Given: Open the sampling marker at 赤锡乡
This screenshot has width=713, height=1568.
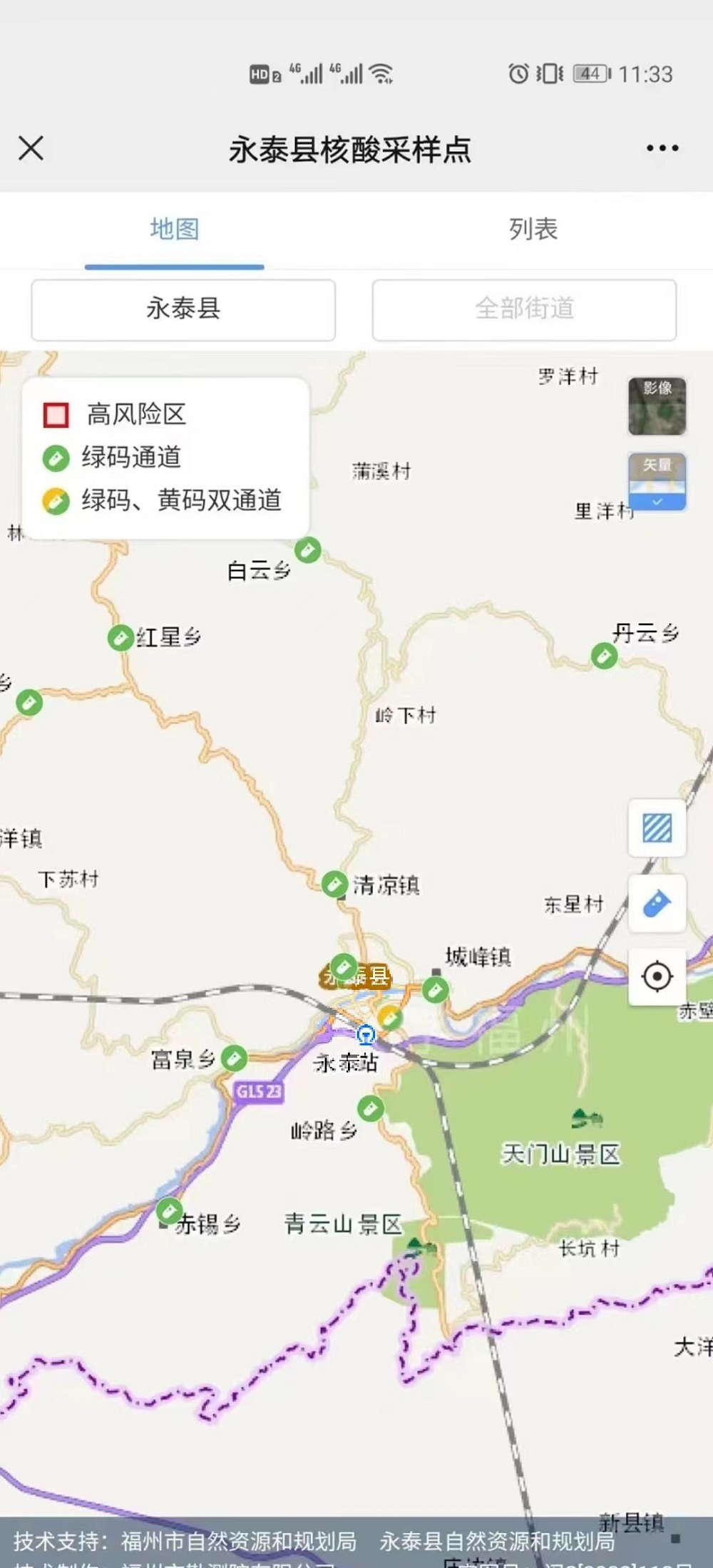Looking at the screenshot, I should click(169, 1211).
